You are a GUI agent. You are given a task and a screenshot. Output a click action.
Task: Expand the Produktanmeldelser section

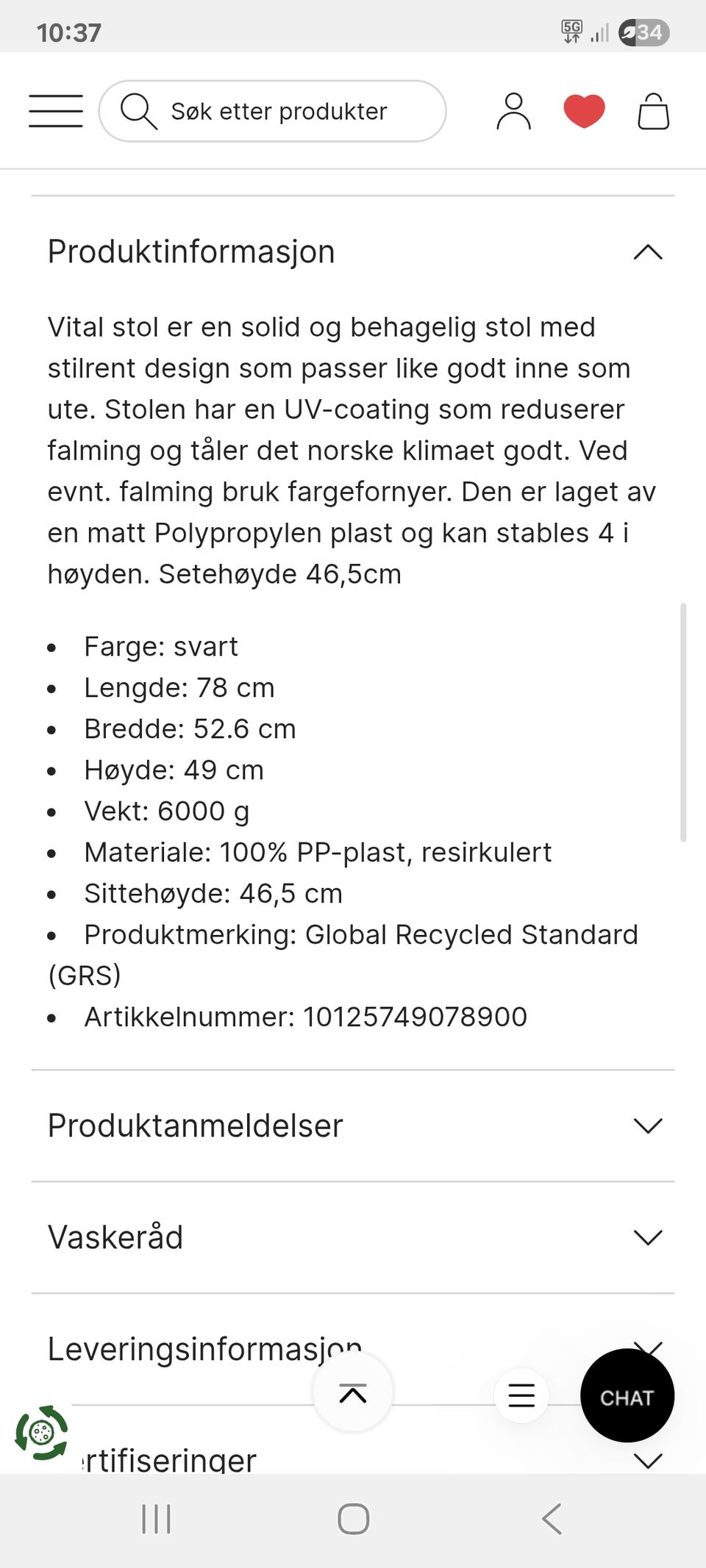pyautogui.click(x=646, y=1126)
